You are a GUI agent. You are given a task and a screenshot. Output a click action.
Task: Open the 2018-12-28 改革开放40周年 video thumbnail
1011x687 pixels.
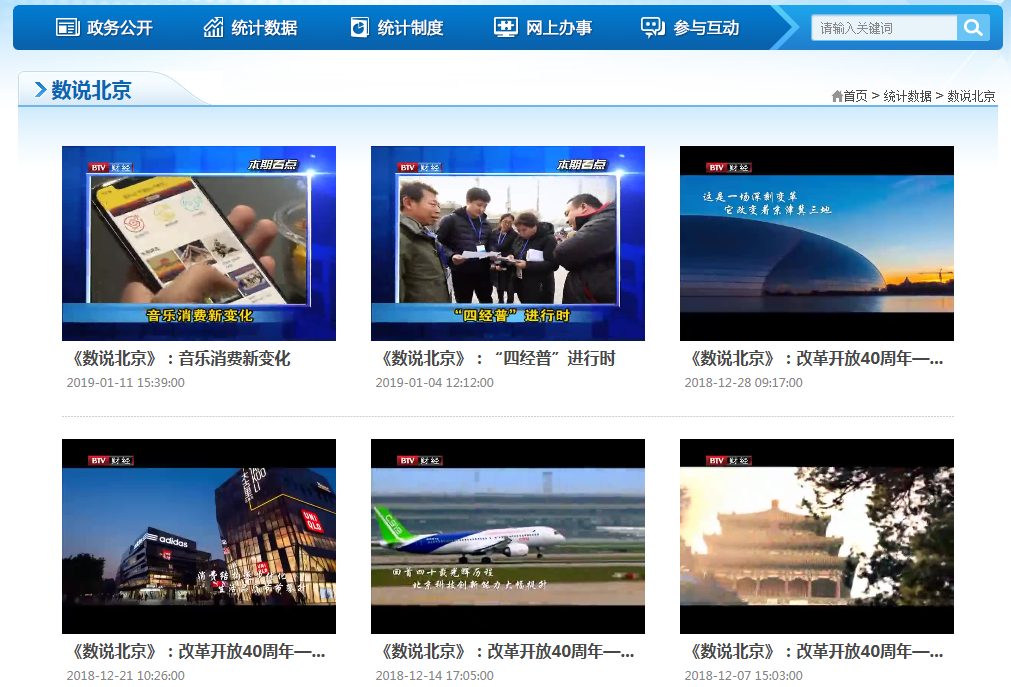click(x=817, y=243)
